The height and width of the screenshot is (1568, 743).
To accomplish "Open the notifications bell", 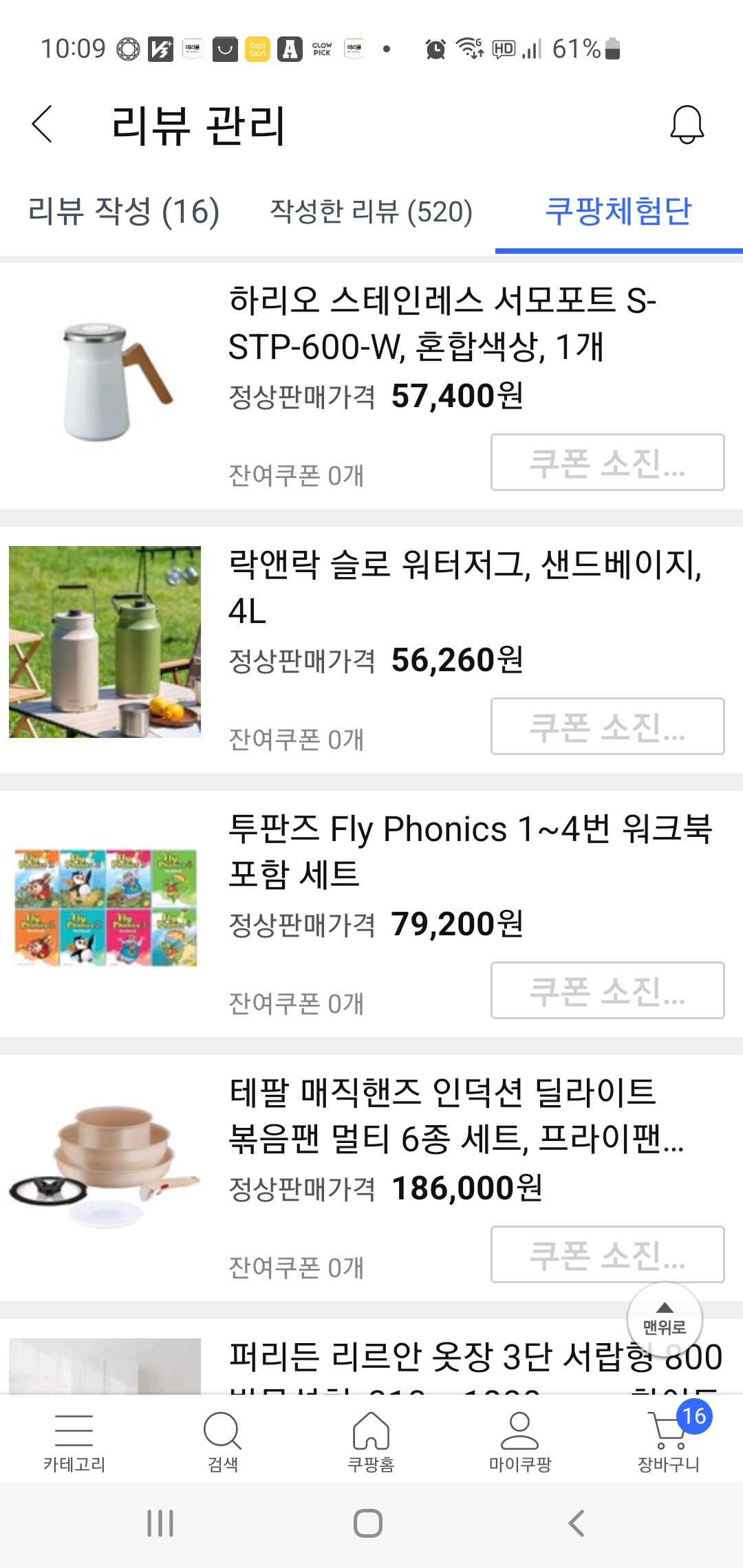I will coord(687,124).
